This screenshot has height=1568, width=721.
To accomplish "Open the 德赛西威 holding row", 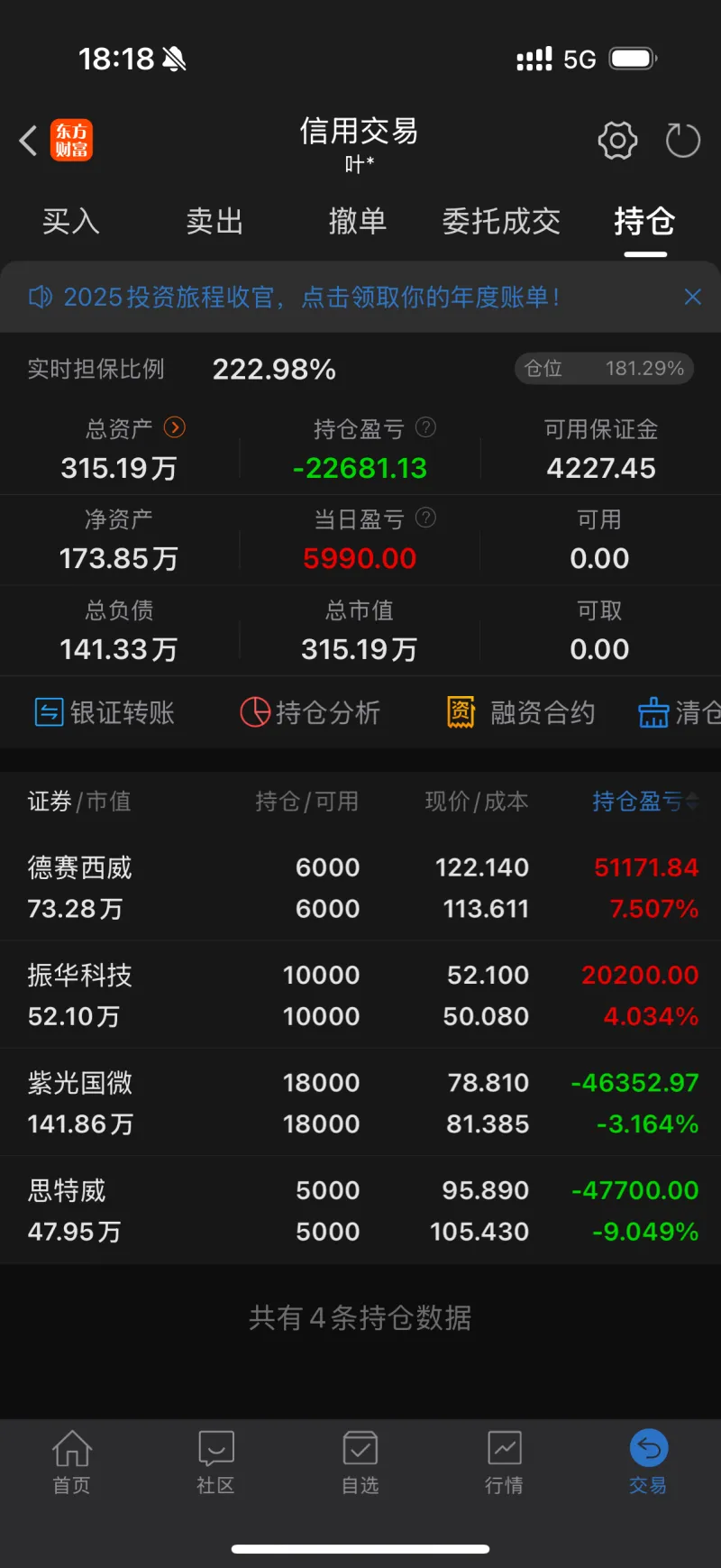I will [360, 887].
